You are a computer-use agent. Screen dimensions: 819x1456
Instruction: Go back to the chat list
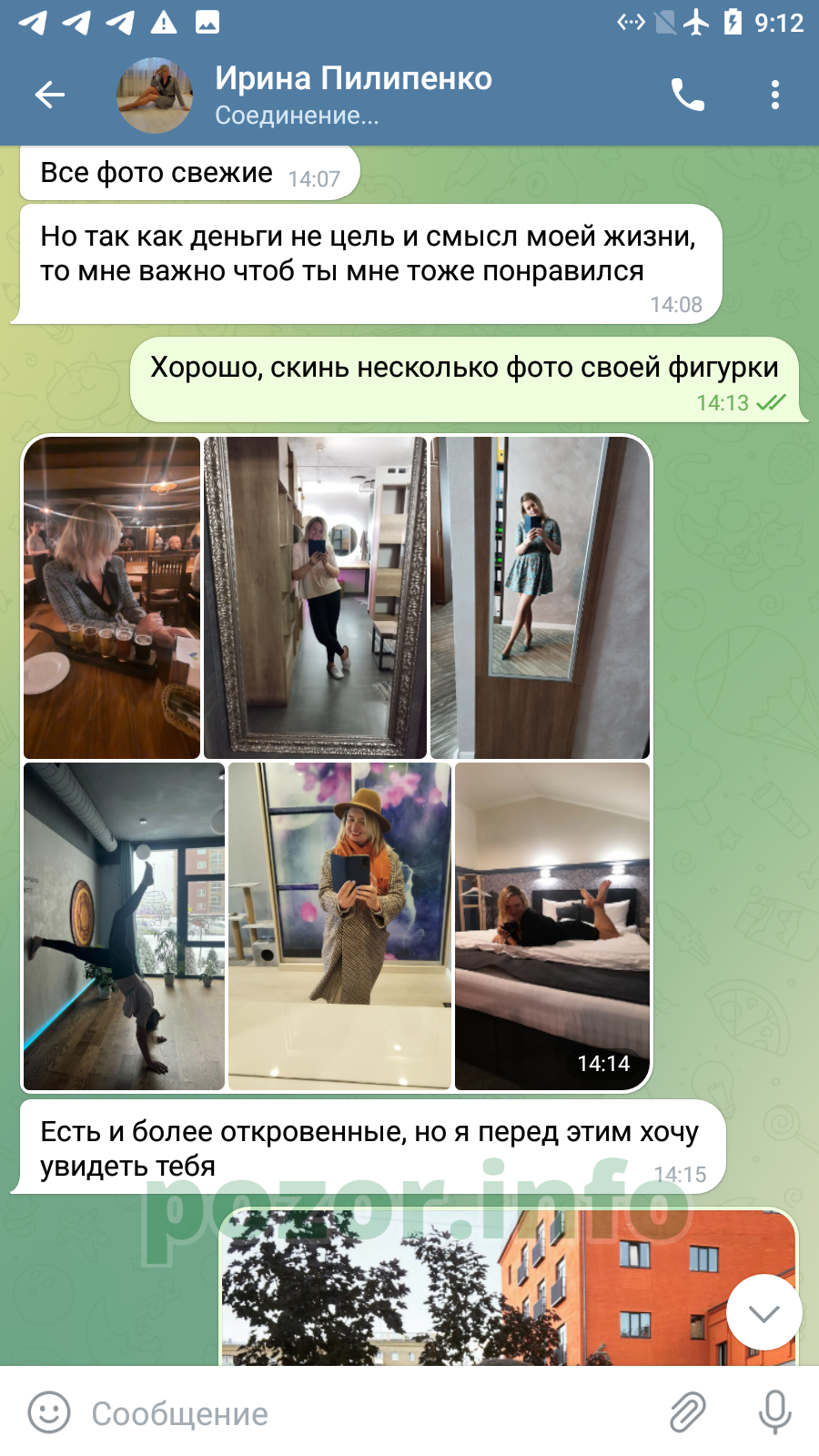pyautogui.click(x=50, y=95)
